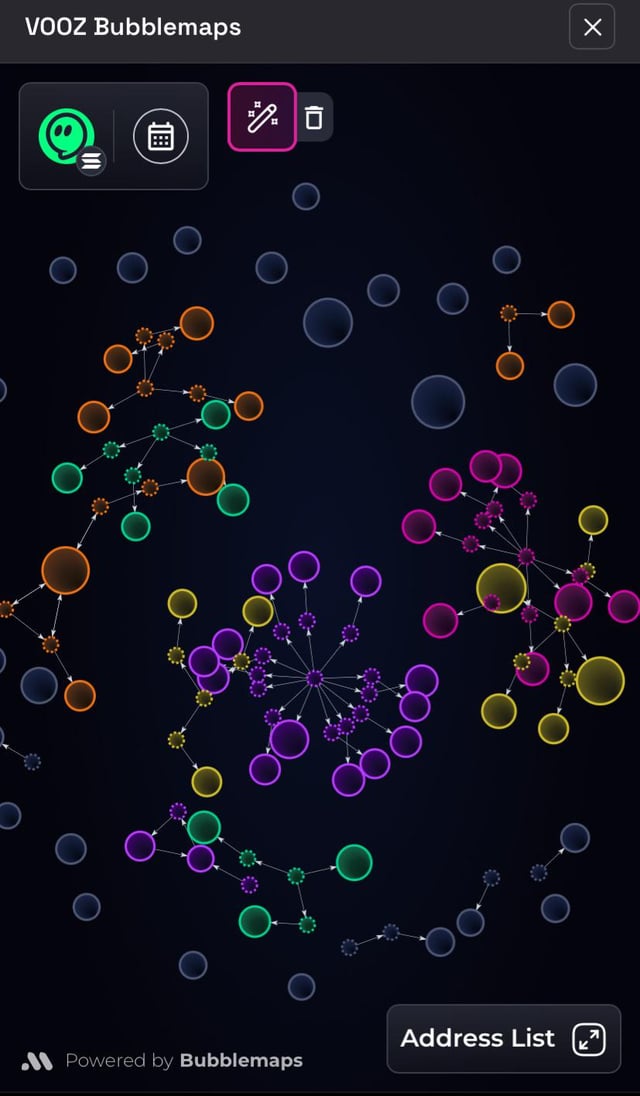Toggle the magic wand tool
The width and height of the screenshot is (640, 1096).
coord(262,117)
